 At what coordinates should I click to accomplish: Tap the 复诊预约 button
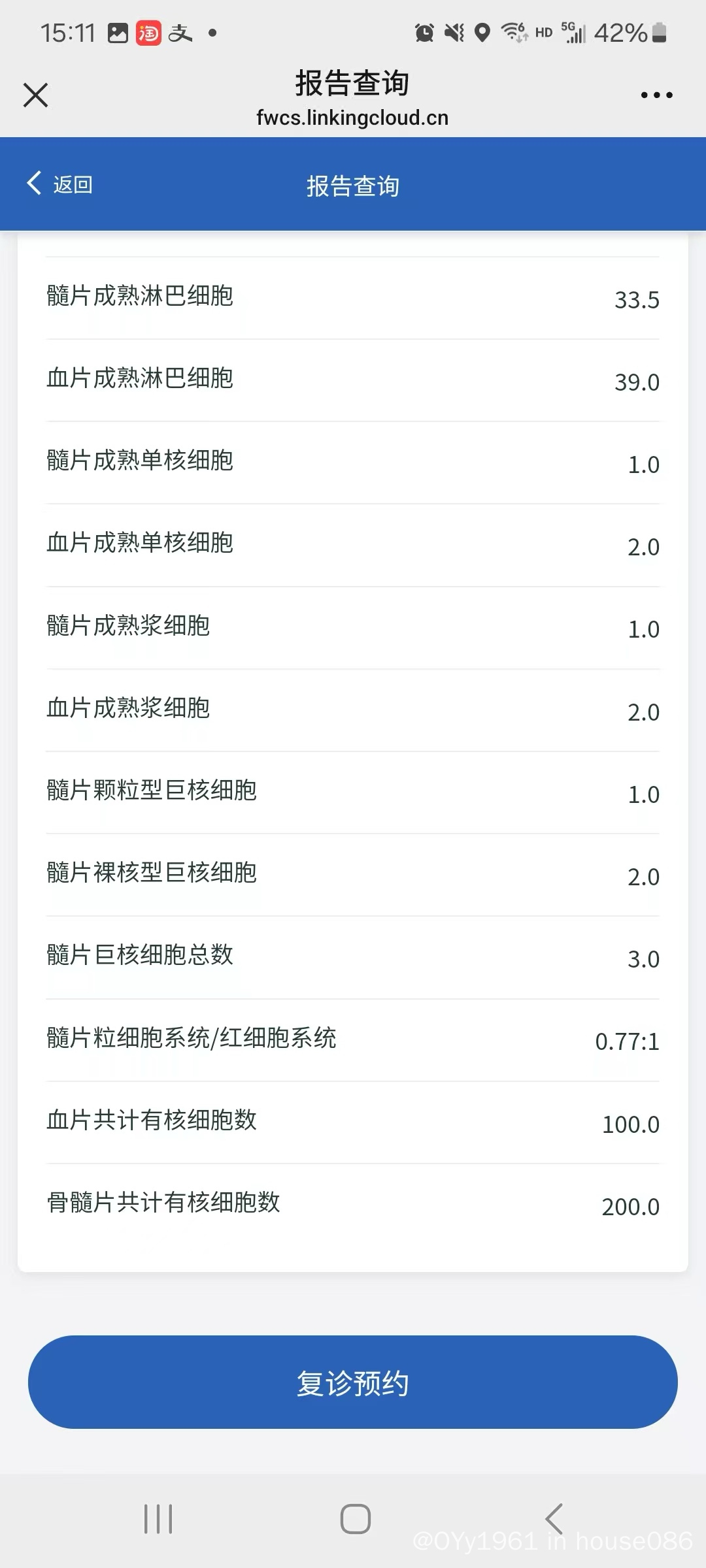353,1383
